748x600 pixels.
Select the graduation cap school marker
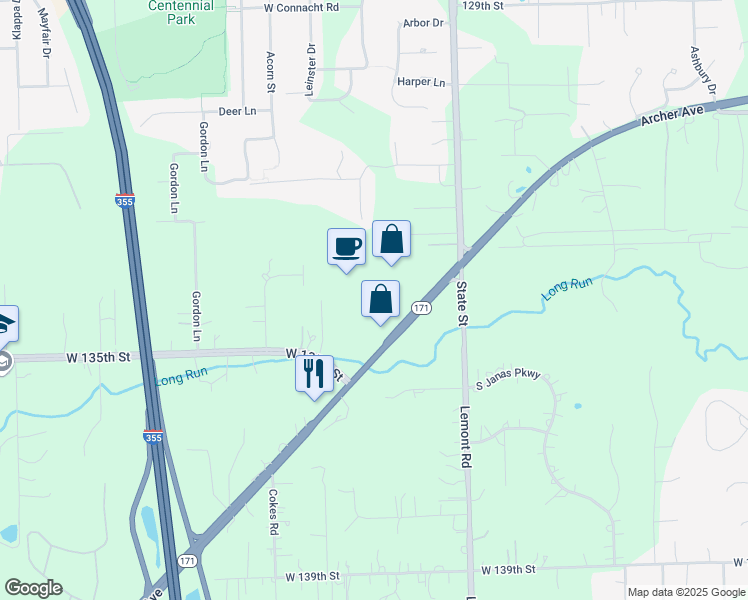(5, 323)
